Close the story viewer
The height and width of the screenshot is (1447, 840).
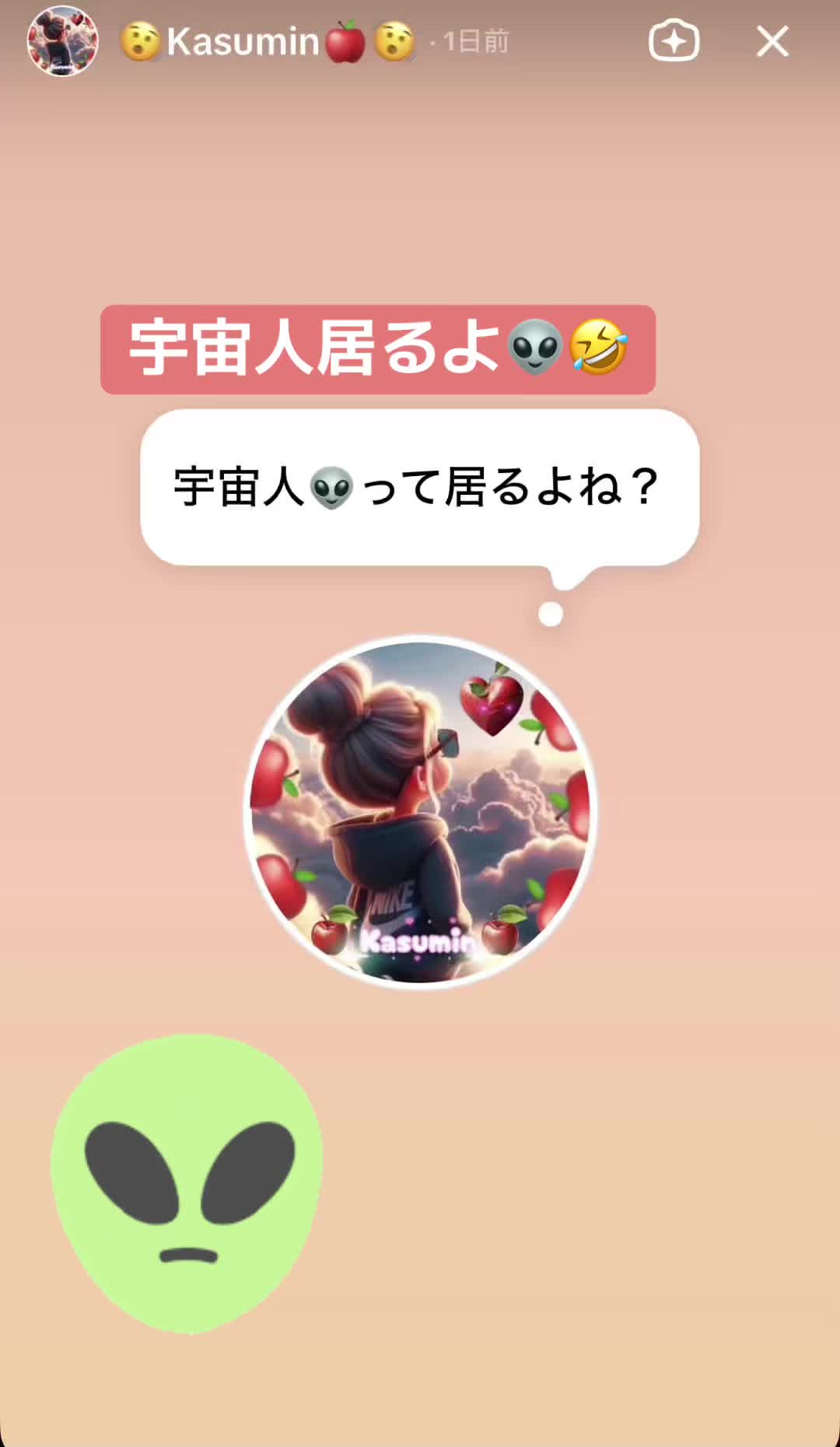772,41
